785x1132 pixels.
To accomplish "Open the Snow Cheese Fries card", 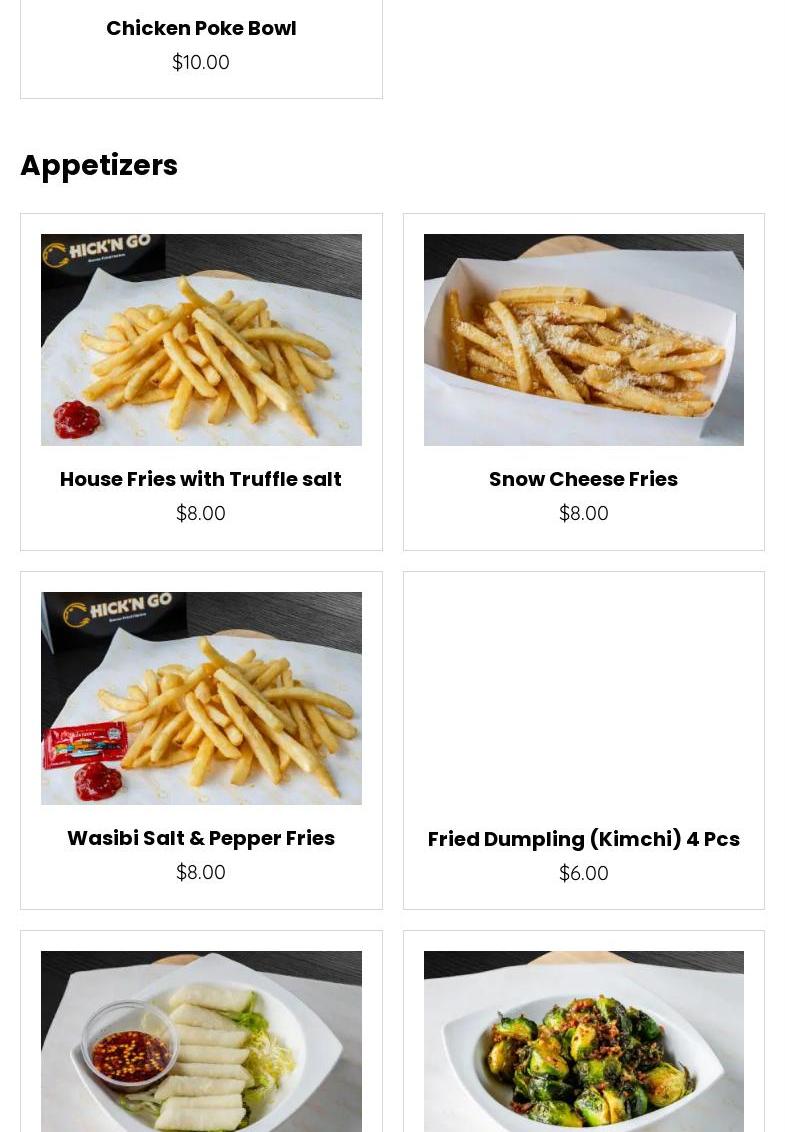I will pos(583,479).
